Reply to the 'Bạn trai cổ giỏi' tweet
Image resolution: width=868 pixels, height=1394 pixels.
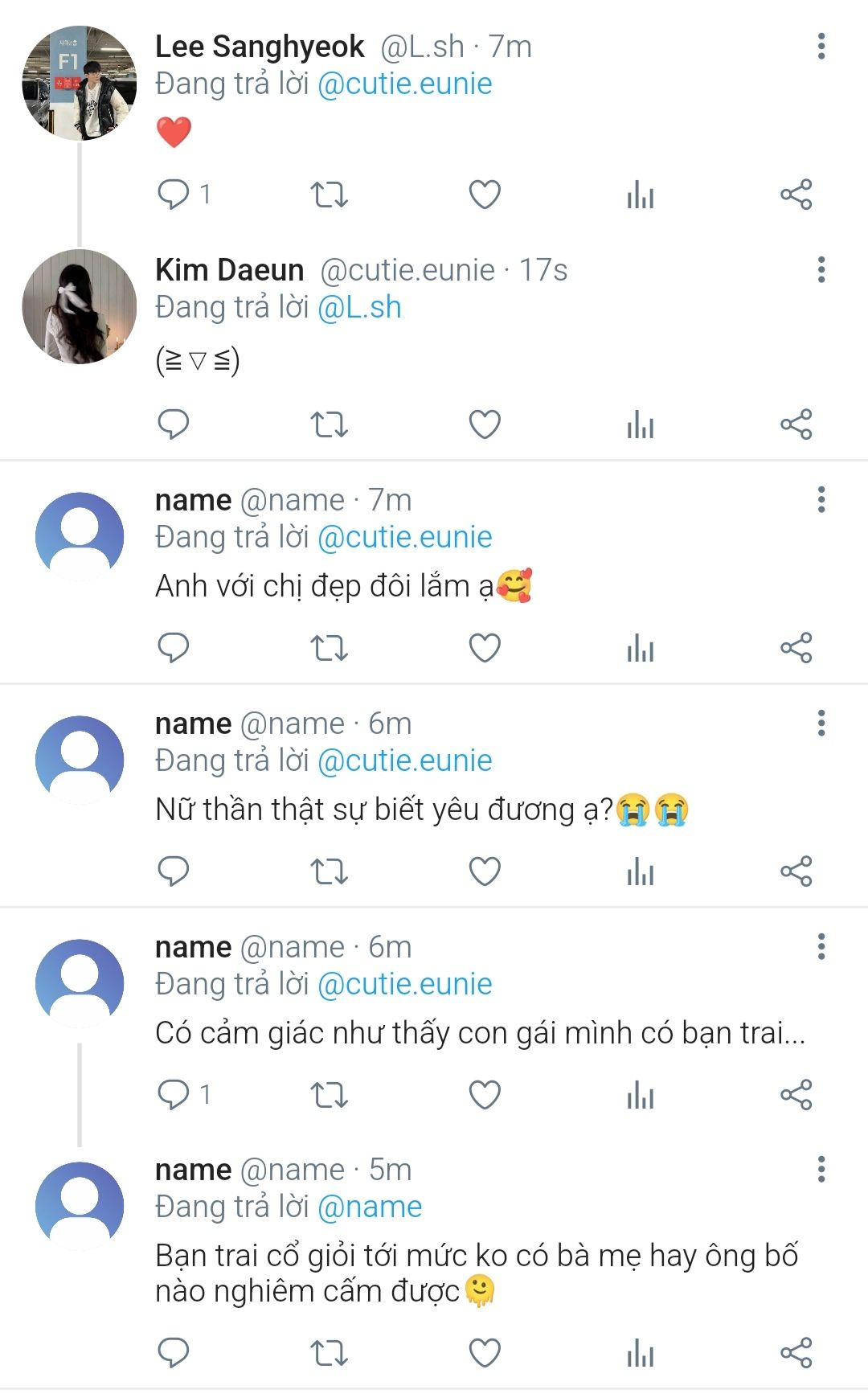pyautogui.click(x=173, y=1353)
